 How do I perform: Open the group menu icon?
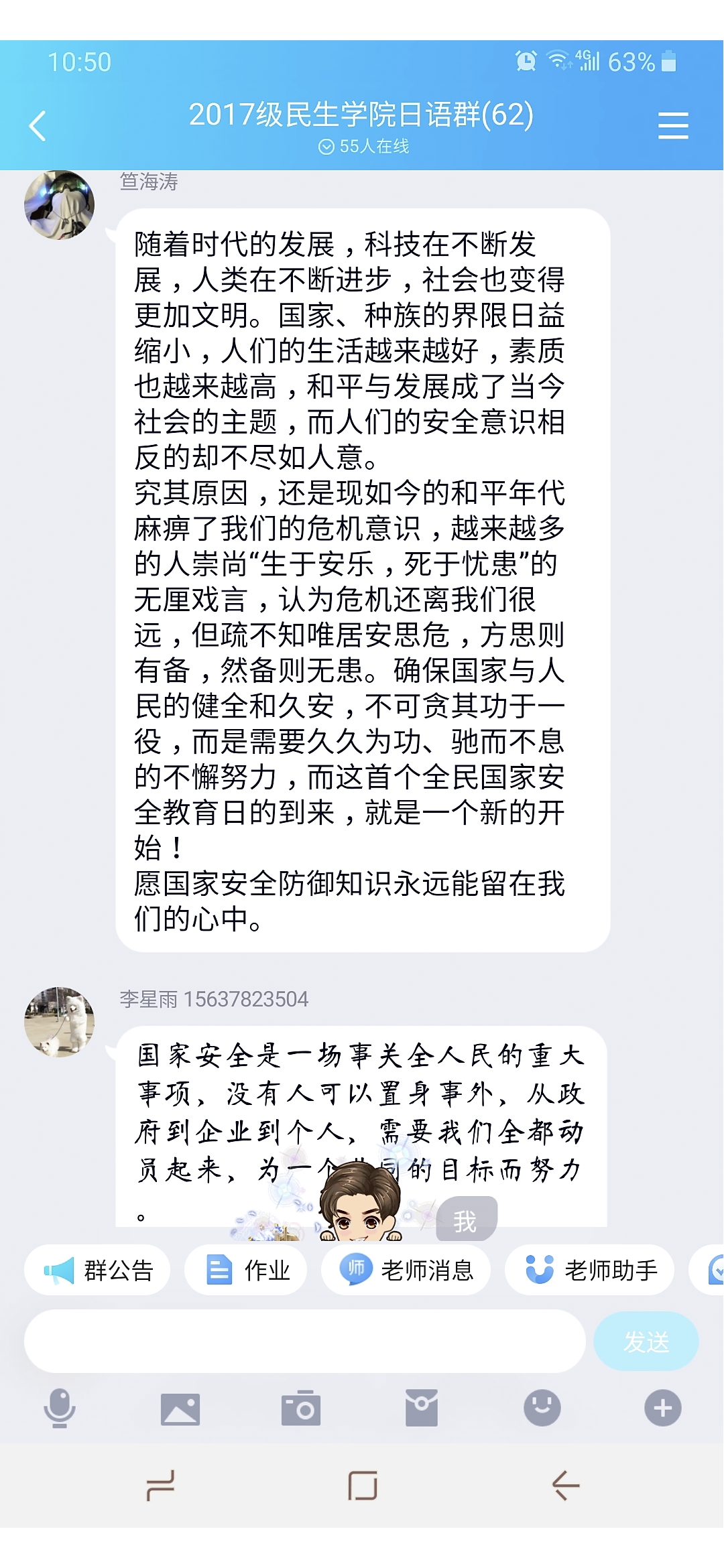pos(673,126)
